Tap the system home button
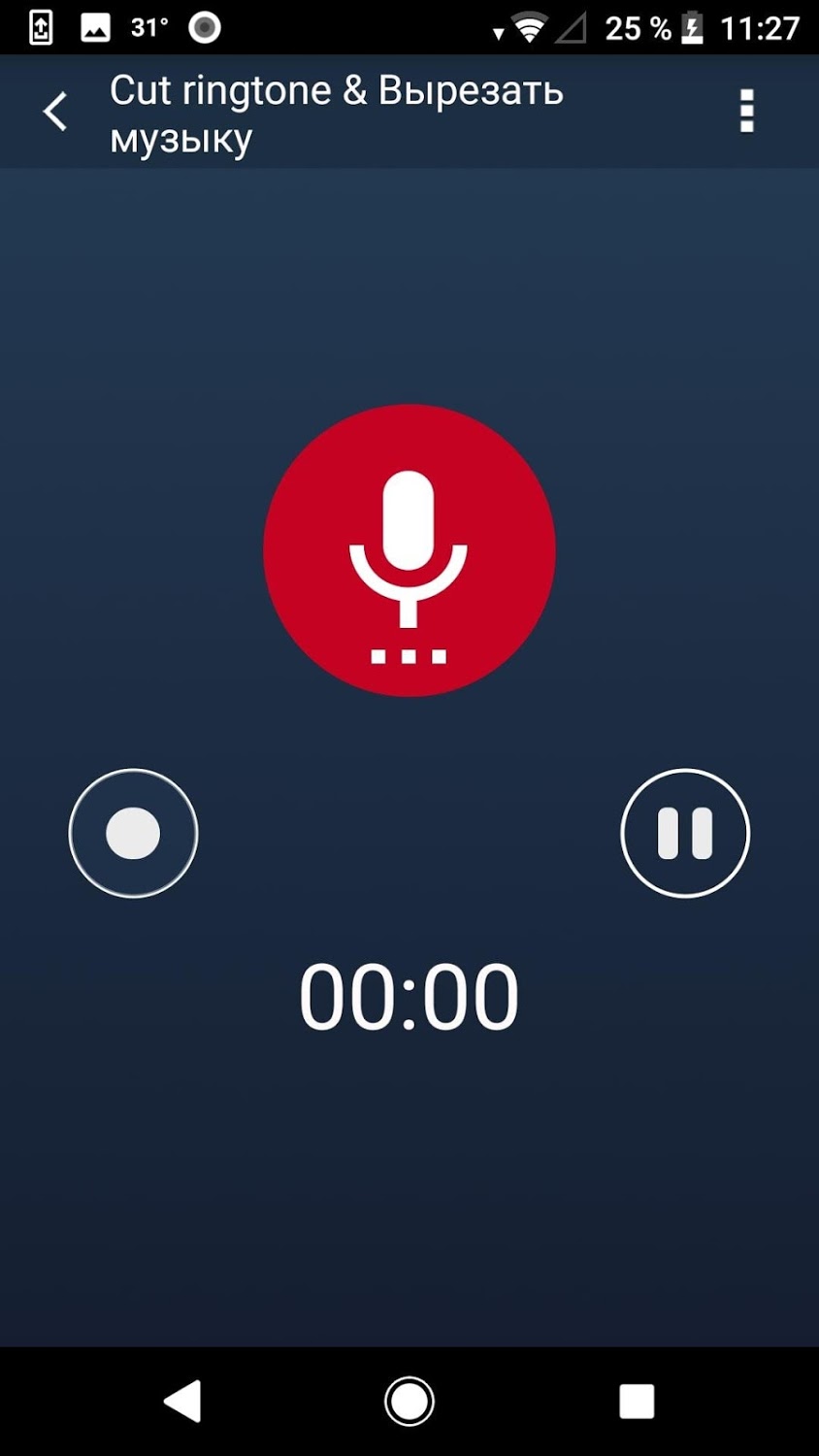The height and width of the screenshot is (1456, 819). click(x=409, y=1401)
